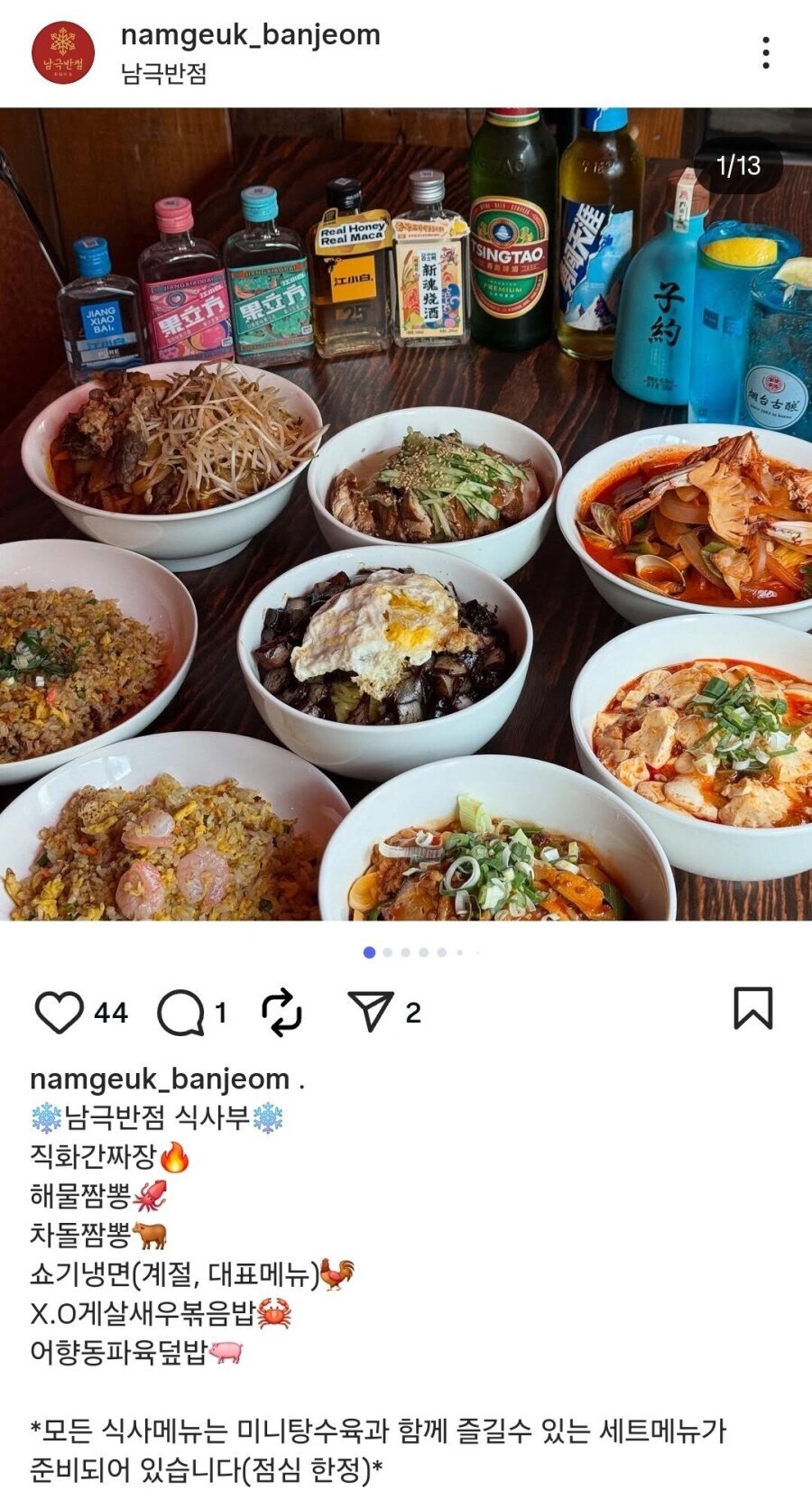Viewport: 812px width, 1500px height.
Task: Bookmark this post
Action: [x=752, y=1008]
